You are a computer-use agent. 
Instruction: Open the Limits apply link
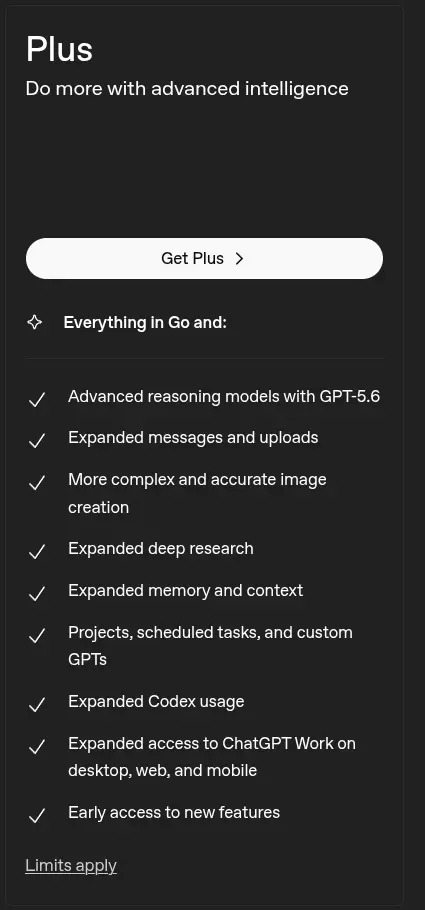tap(71, 865)
